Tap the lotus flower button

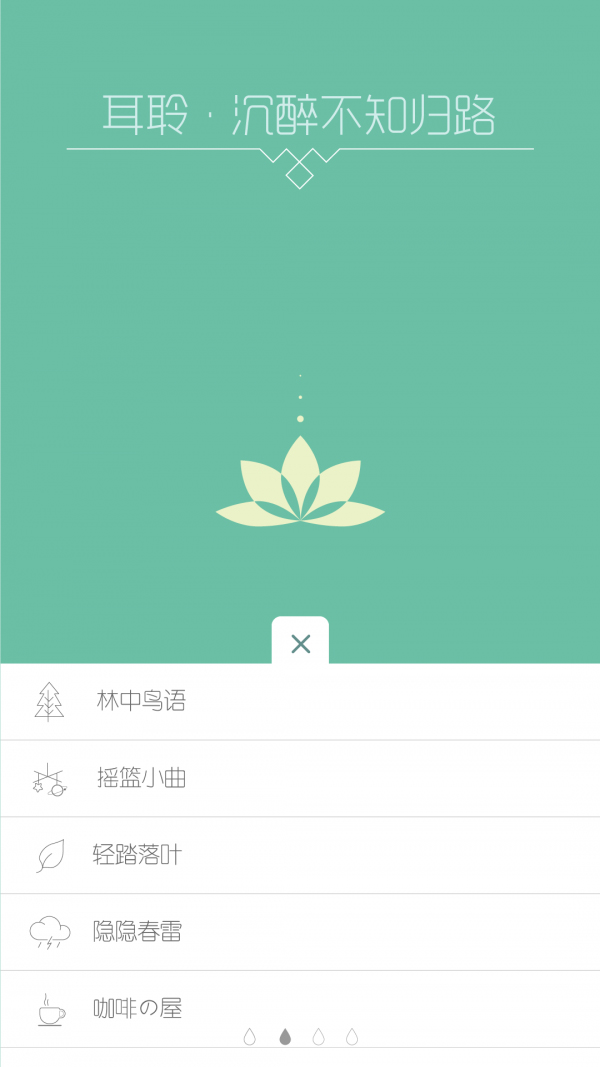300,483
